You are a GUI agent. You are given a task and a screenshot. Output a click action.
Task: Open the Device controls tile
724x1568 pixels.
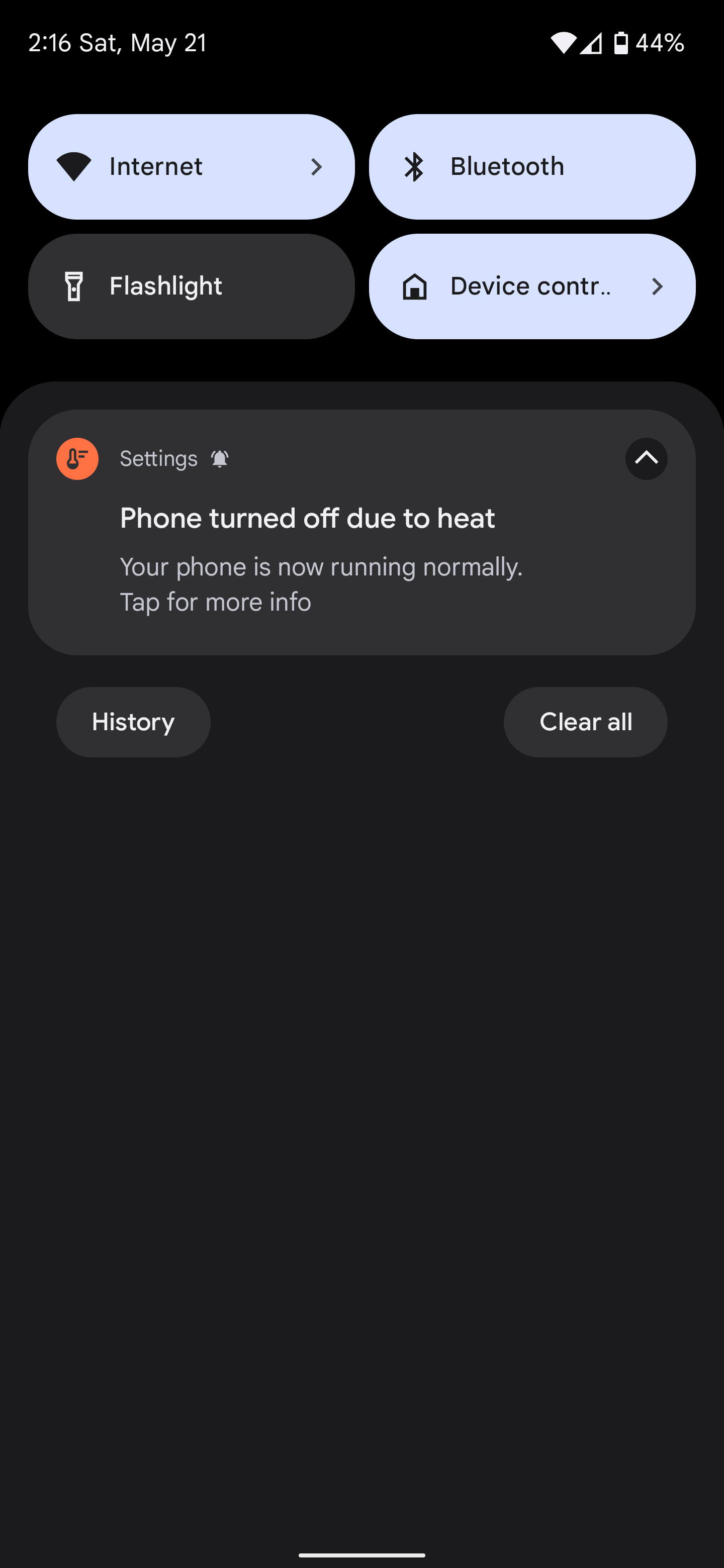(x=532, y=286)
